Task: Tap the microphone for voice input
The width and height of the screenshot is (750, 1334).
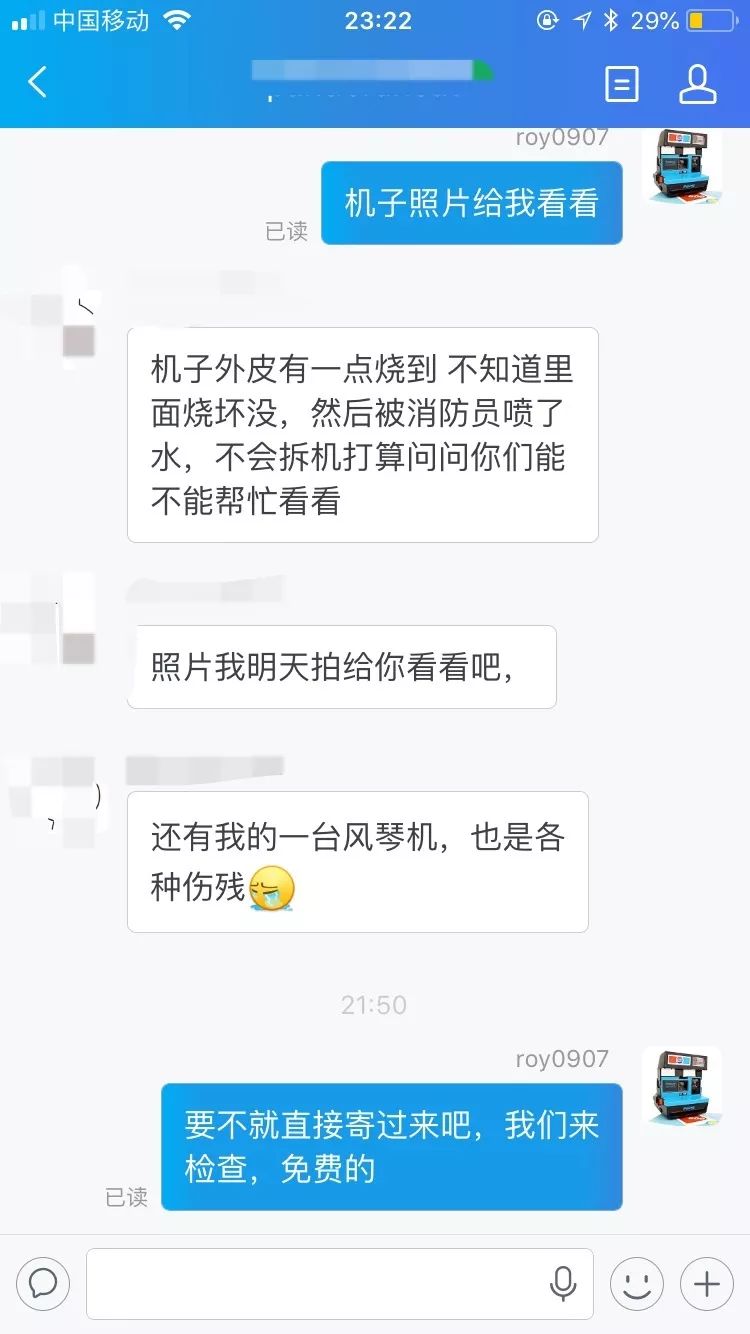Action: (x=563, y=1283)
